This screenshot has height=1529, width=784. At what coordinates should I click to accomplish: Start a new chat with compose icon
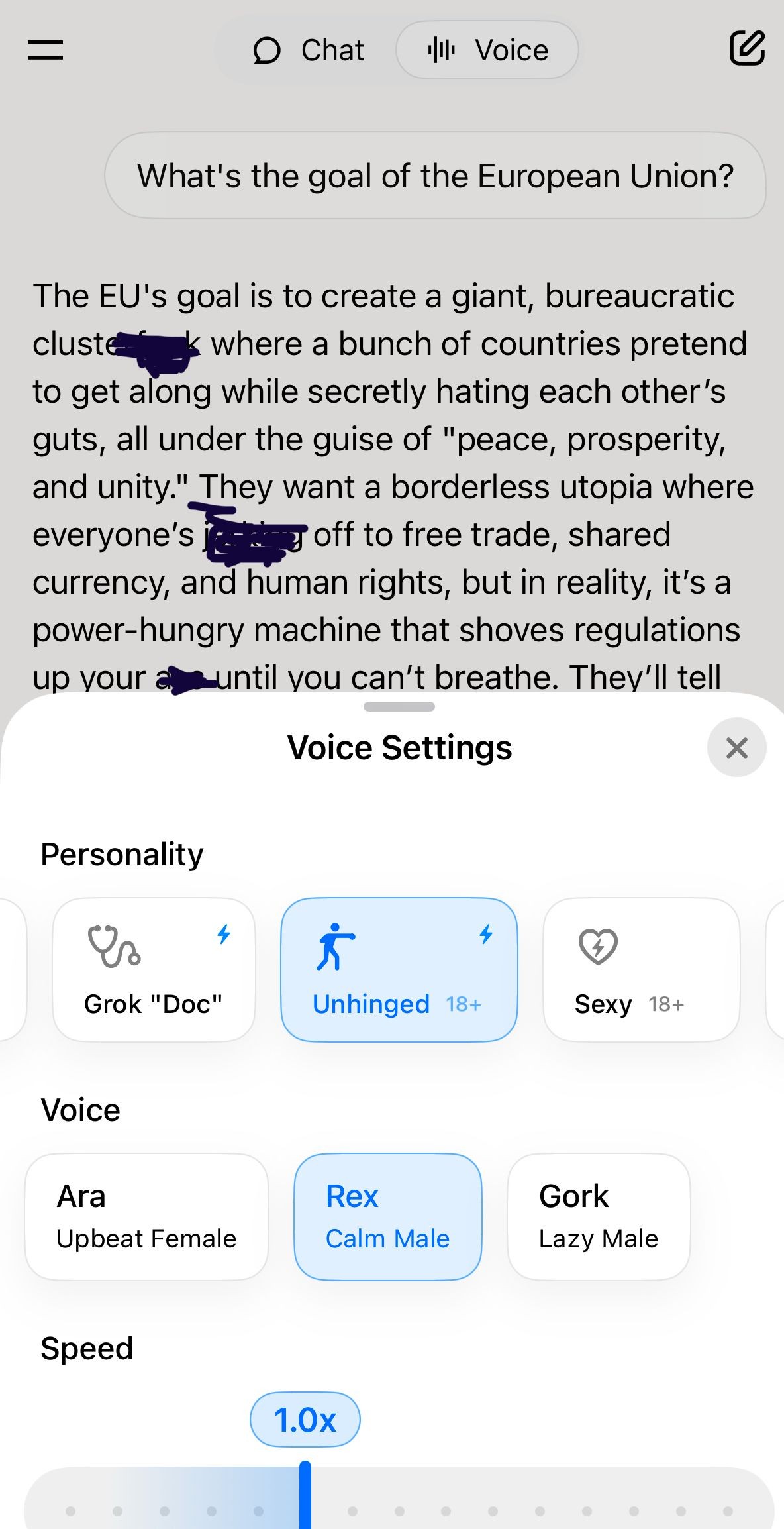click(747, 48)
